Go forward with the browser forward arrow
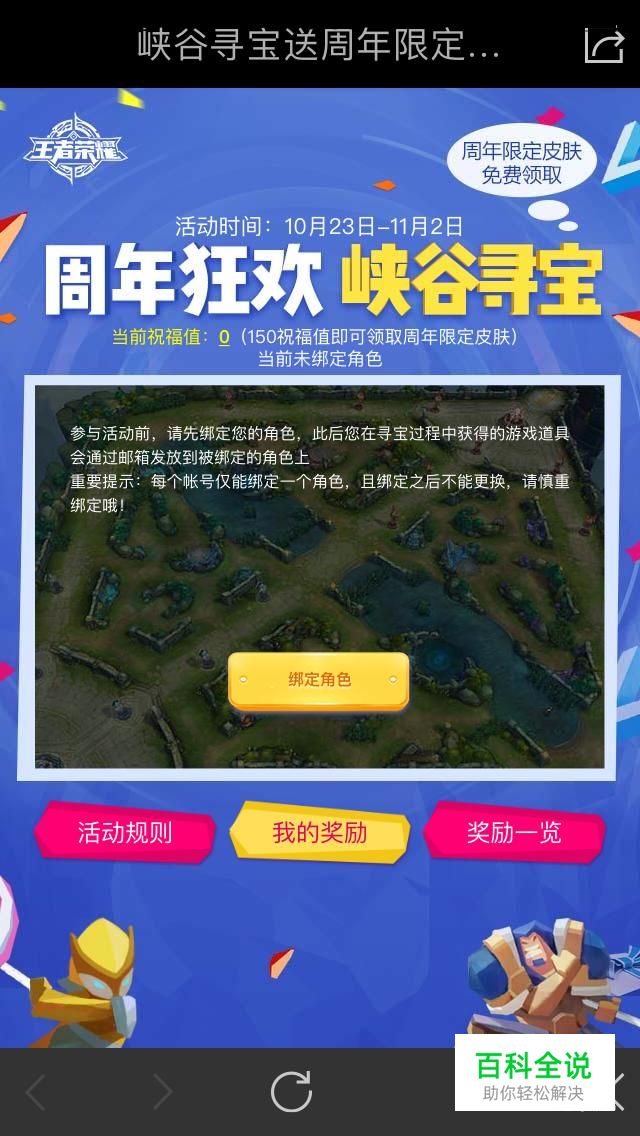 [161, 1091]
